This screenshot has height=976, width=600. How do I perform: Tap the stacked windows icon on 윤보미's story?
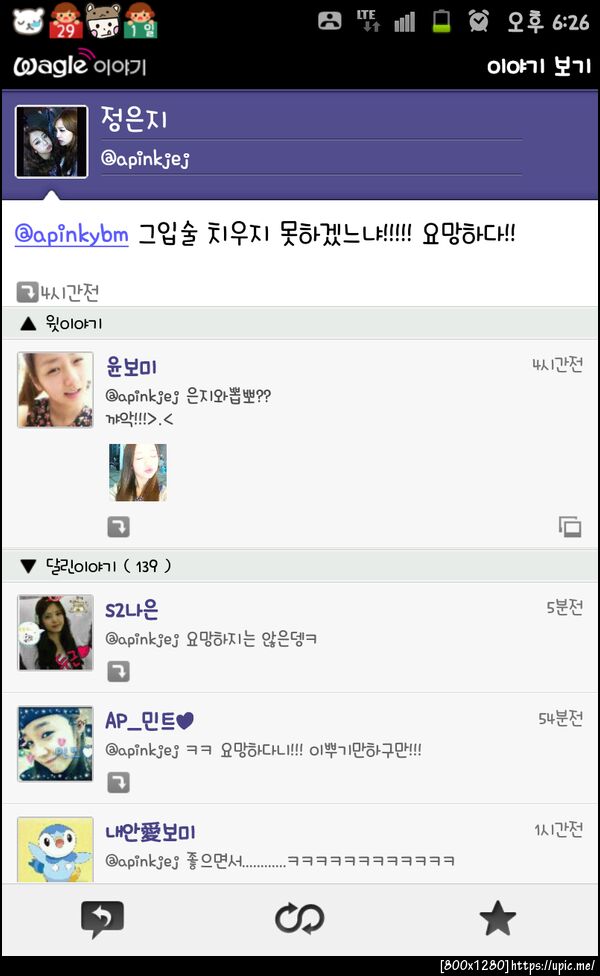click(x=570, y=526)
